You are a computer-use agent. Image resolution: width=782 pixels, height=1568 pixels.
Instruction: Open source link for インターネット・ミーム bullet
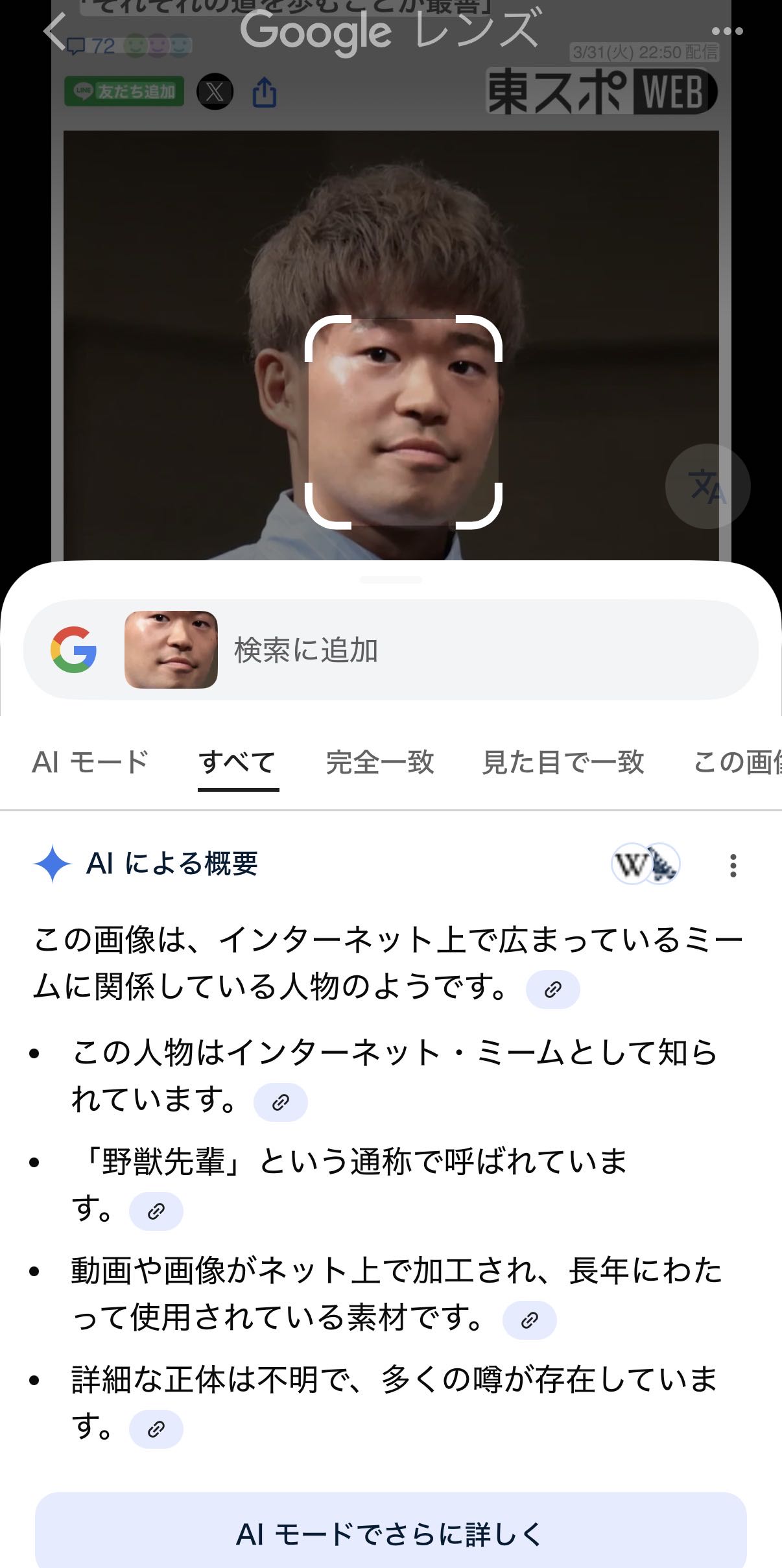pyautogui.click(x=280, y=1102)
